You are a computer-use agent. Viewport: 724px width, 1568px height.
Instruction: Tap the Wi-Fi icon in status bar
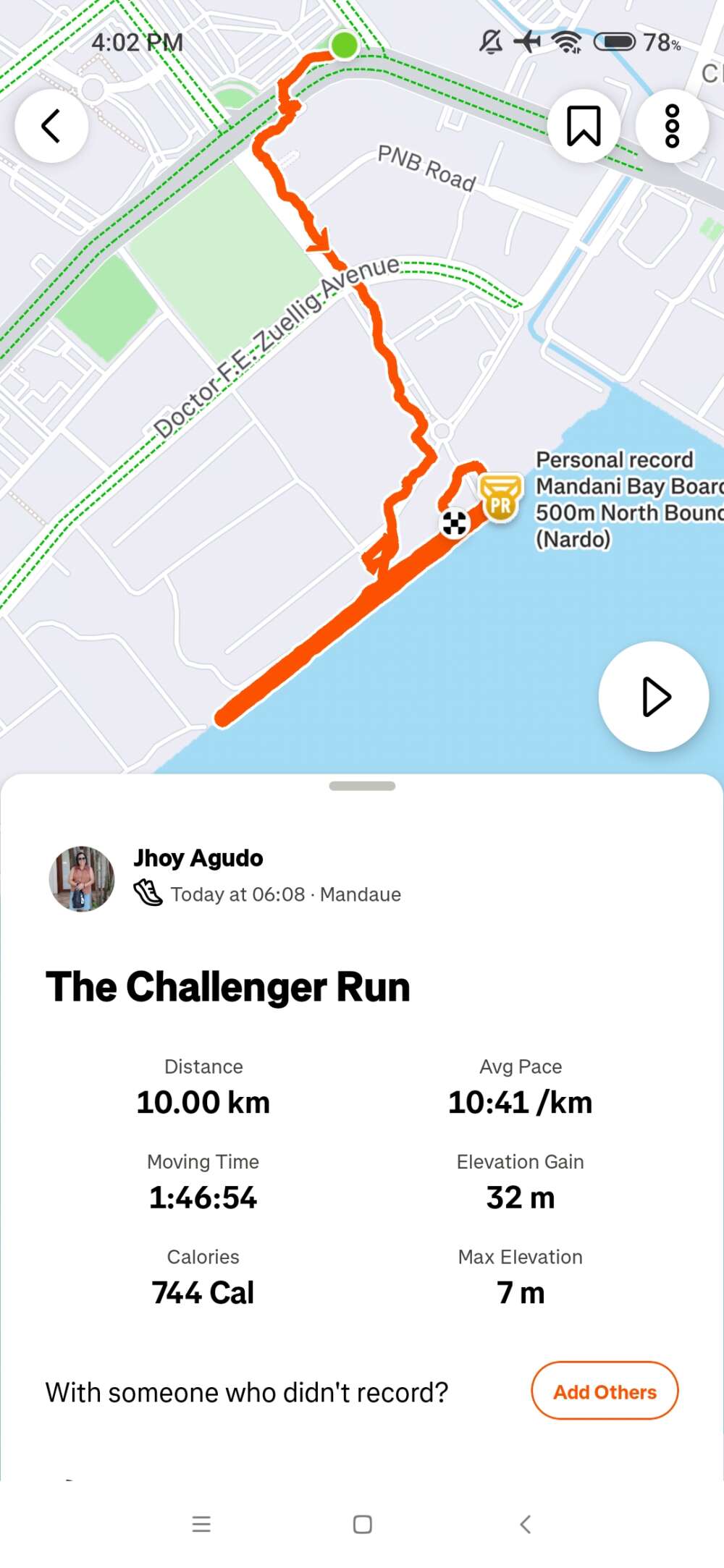[x=568, y=42]
